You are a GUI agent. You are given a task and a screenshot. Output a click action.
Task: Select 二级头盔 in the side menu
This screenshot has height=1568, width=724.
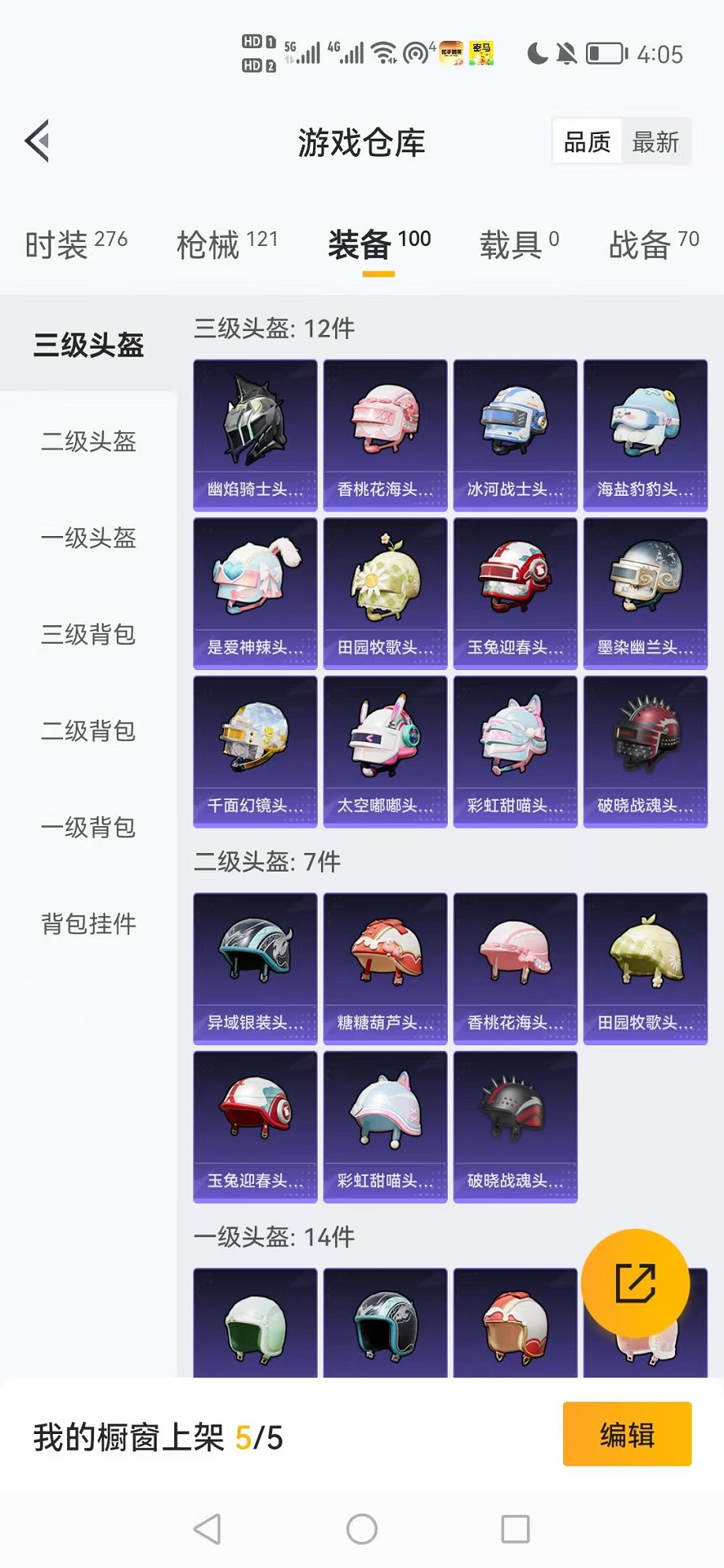point(88,441)
